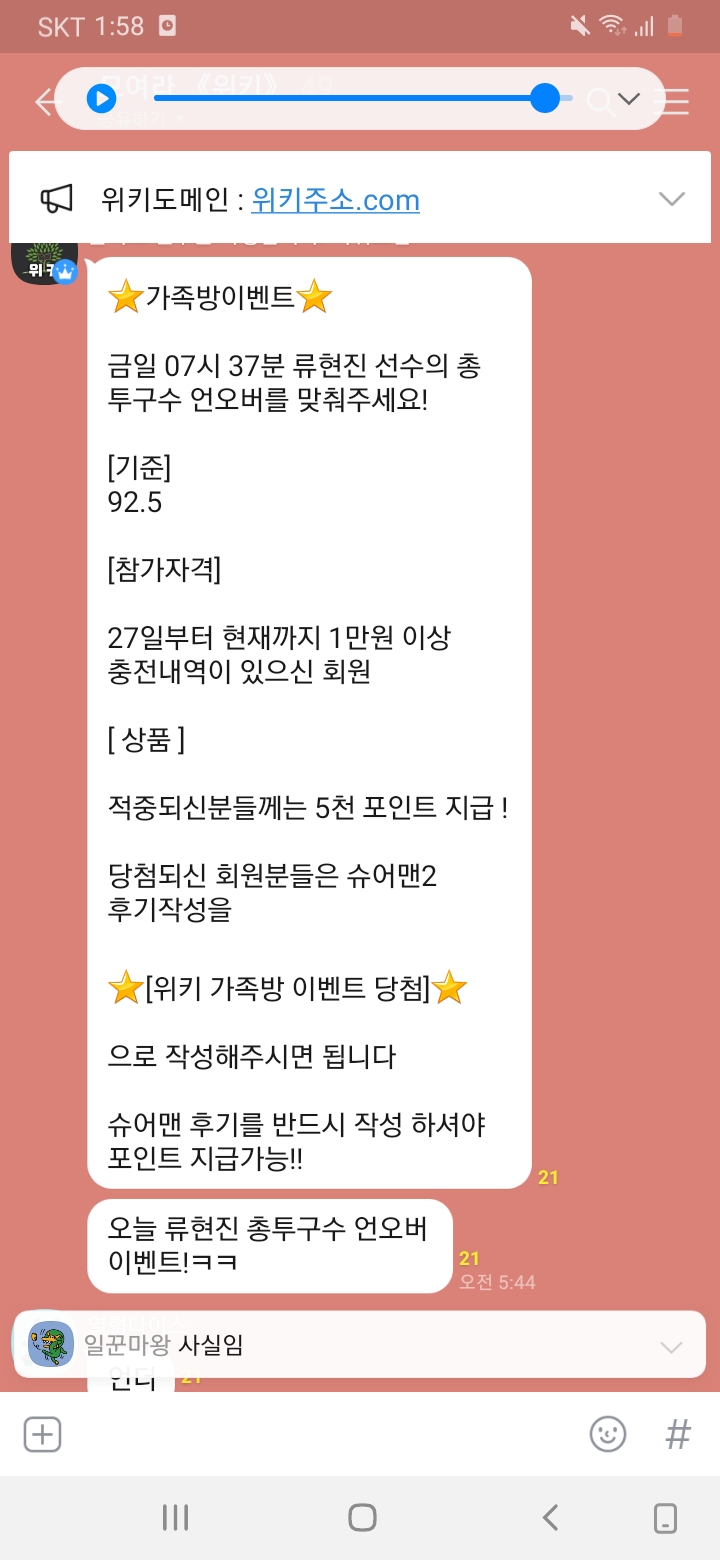Open the chat room hamburger menu
Image resolution: width=720 pixels, height=1560 pixels.
[677, 101]
